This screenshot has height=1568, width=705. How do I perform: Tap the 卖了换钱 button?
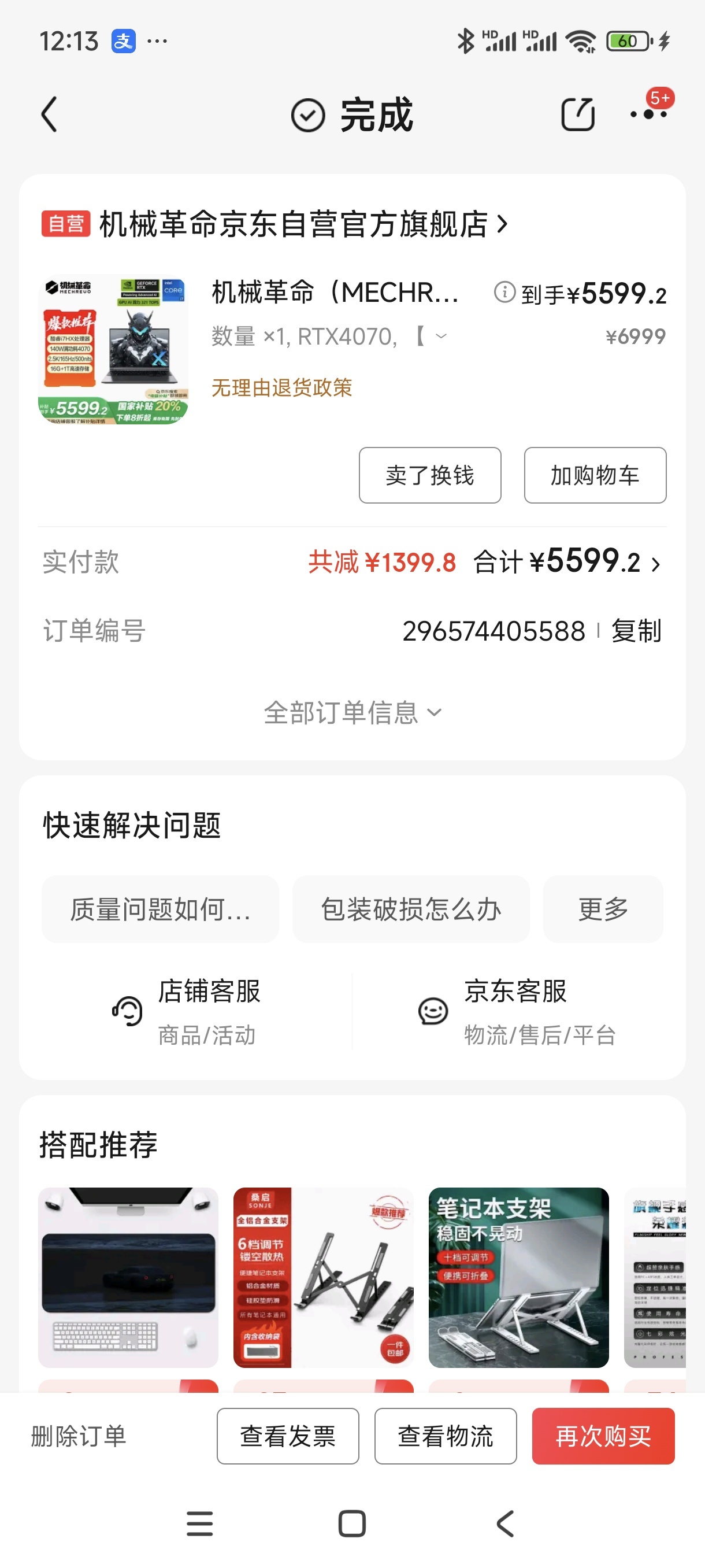(429, 475)
